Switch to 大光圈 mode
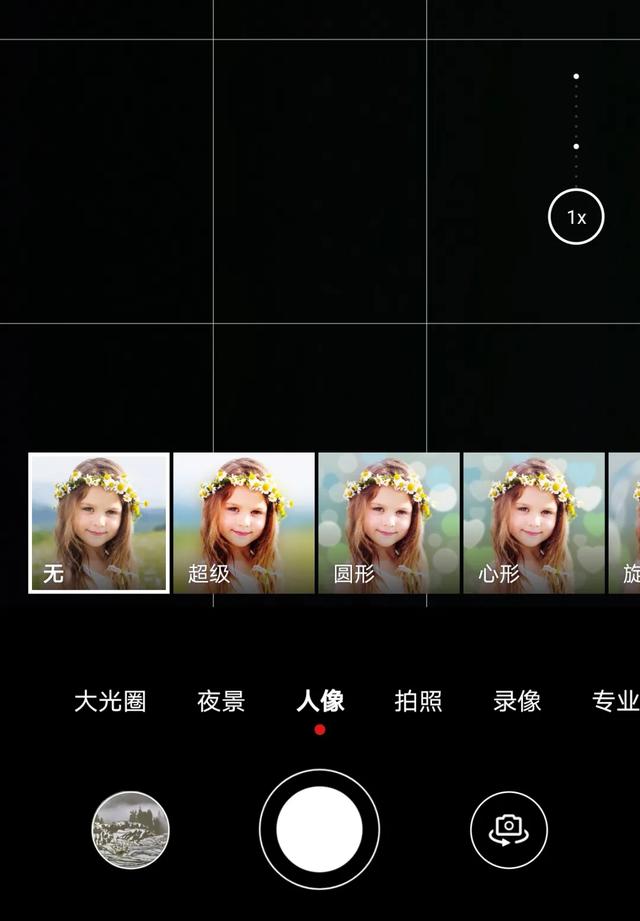This screenshot has height=921, width=640. 110,701
